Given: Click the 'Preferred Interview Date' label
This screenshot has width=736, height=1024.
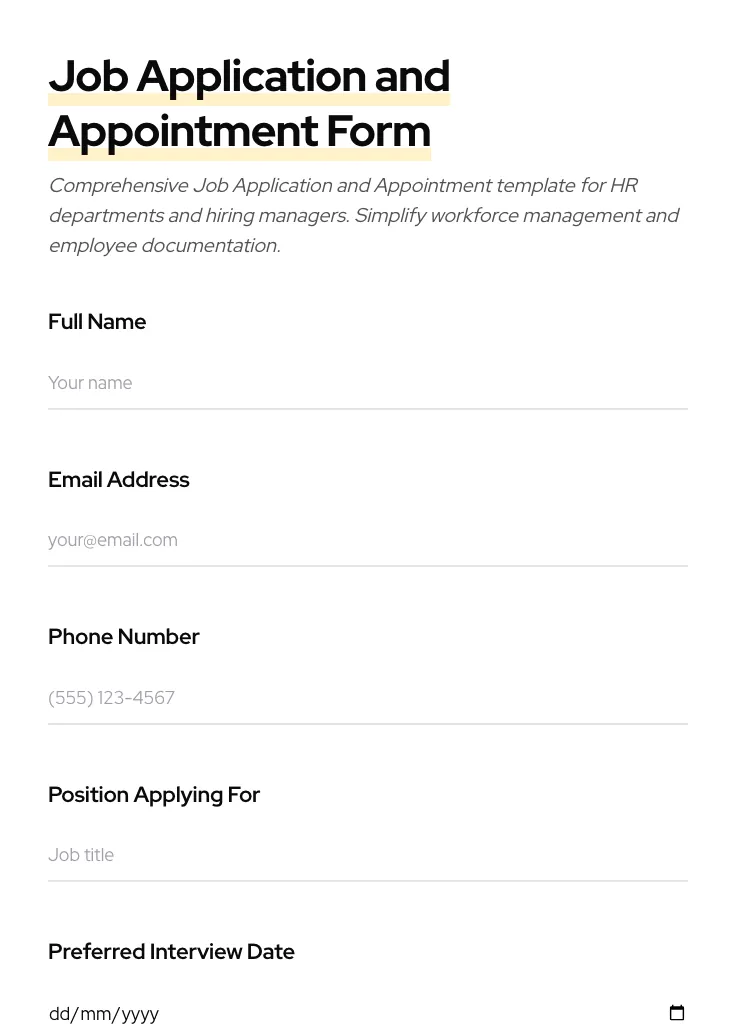Looking at the screenshot, I should 171,952.
